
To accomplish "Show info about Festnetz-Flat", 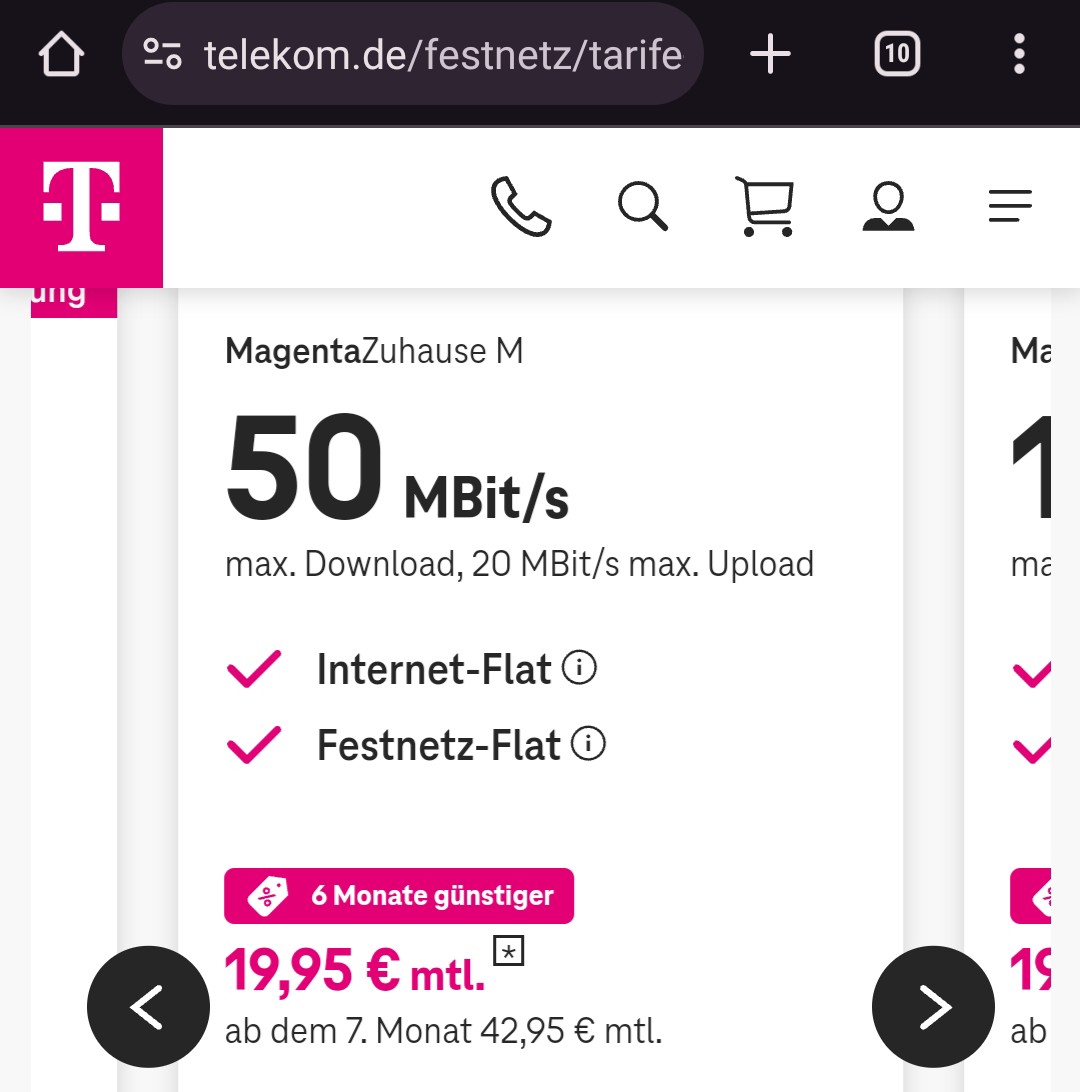I will (x=589, y=744).
